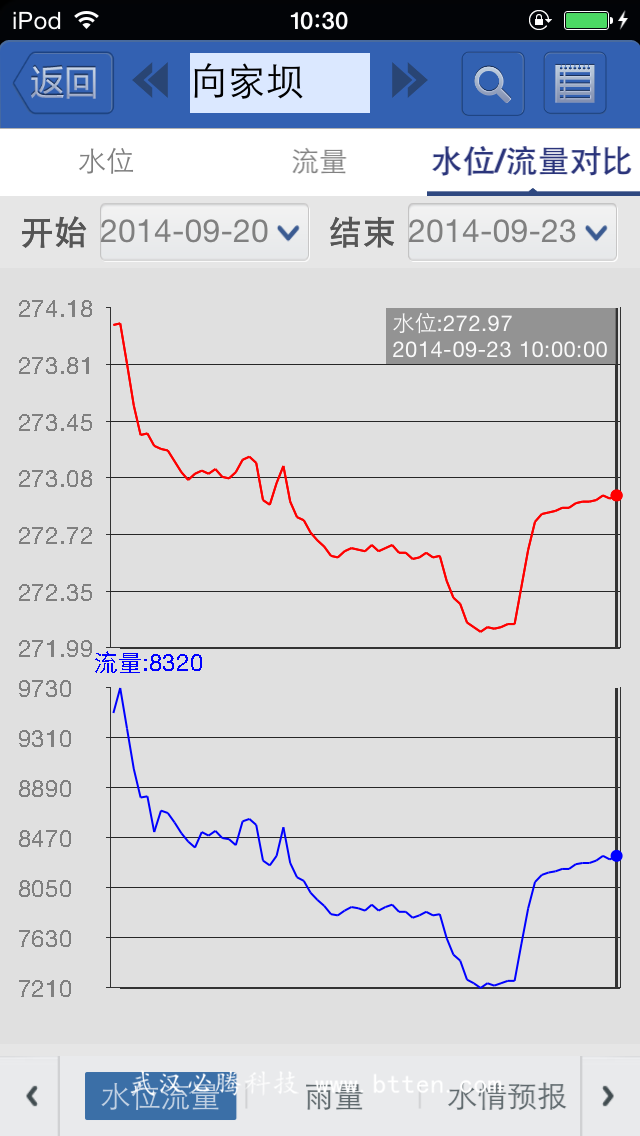640x1136 pixels.
Task: Select the 水位/流量对比 tab
Action: (x=532, y=162)
